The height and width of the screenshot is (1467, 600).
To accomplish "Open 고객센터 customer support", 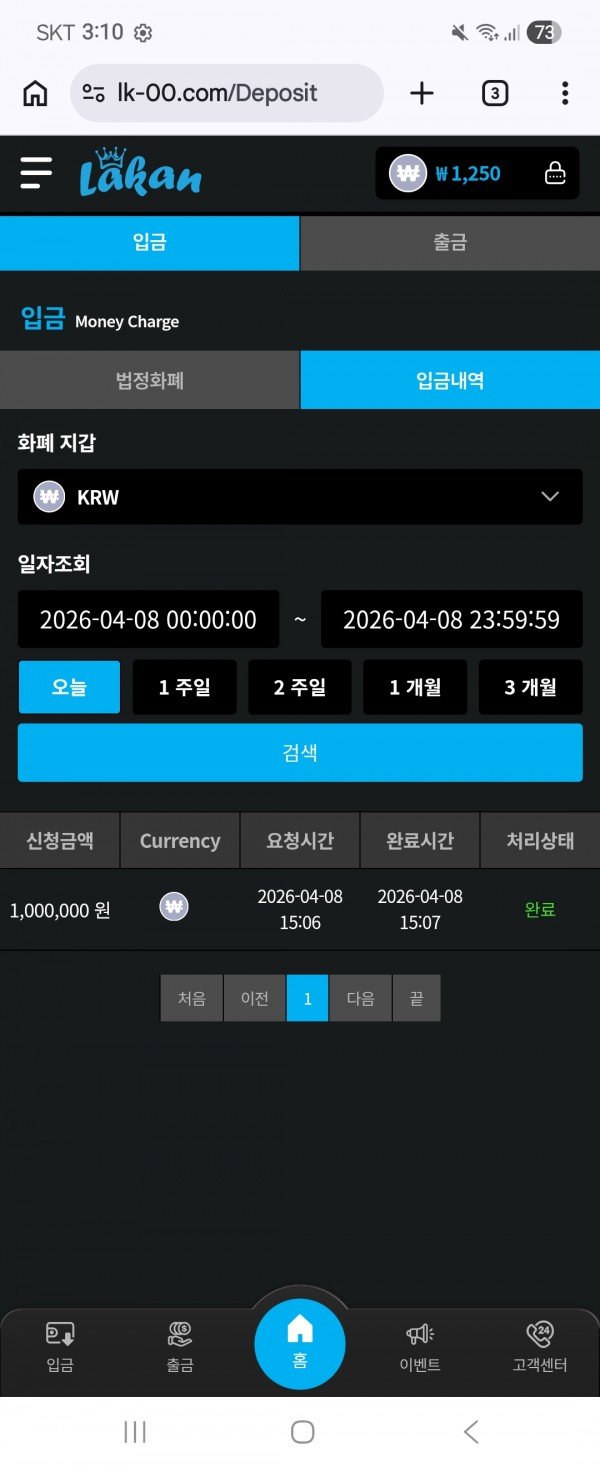I will [540, 1346].
